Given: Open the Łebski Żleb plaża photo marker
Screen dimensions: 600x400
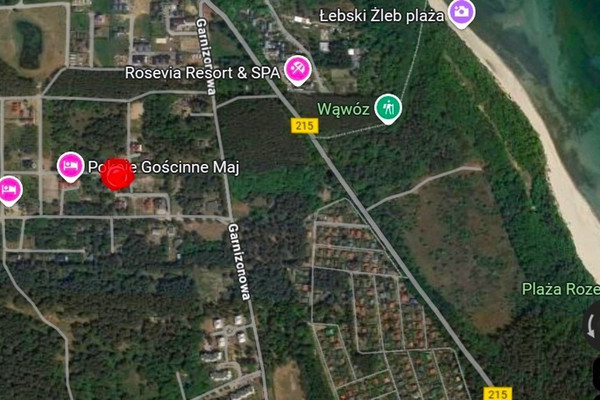Looking at the screenshot, I should pyautogui.click(x=462, y=13).
